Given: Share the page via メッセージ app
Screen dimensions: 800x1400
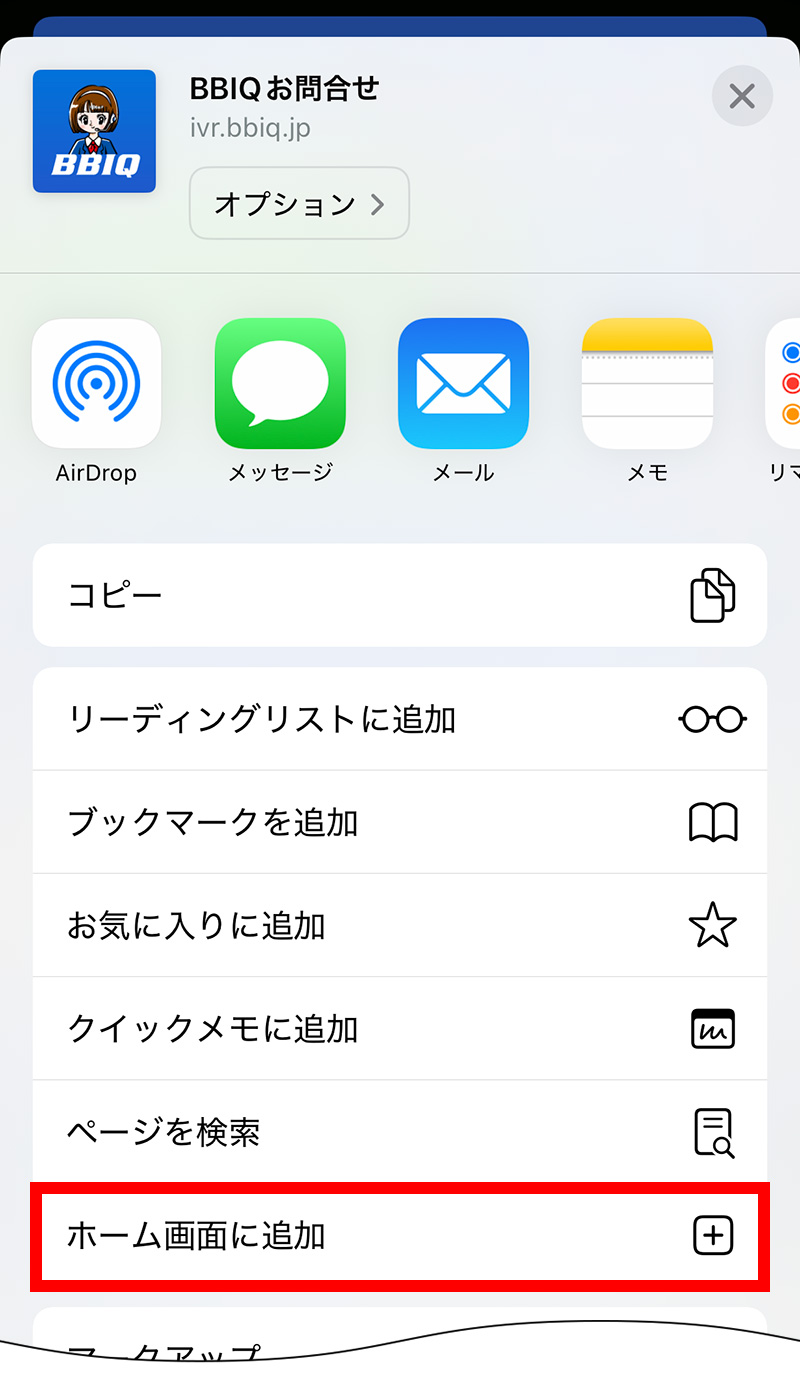Looking at the screenshot, I should 280,383.
